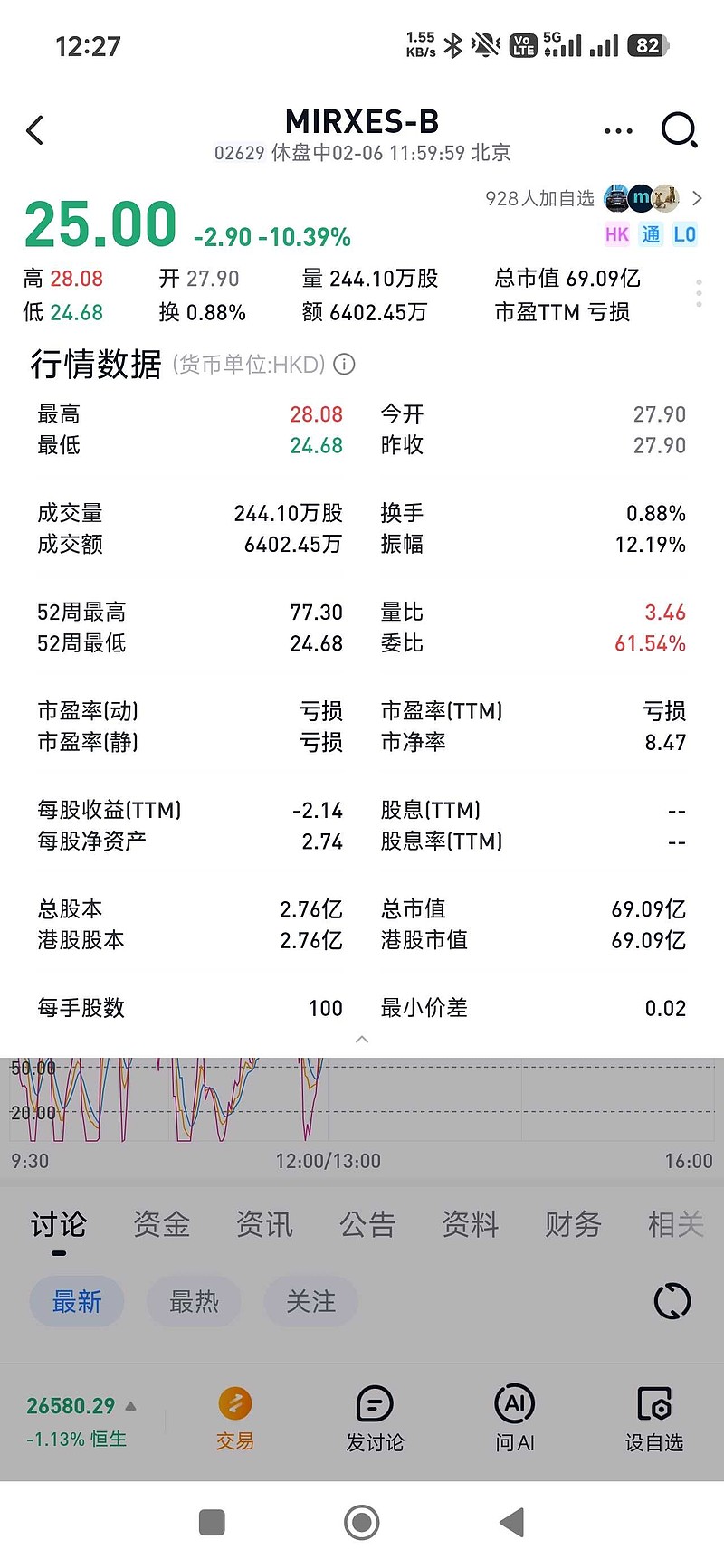Refresh the discussion list
This screenshot has height=1568, width=724.
coord(672,1302)
